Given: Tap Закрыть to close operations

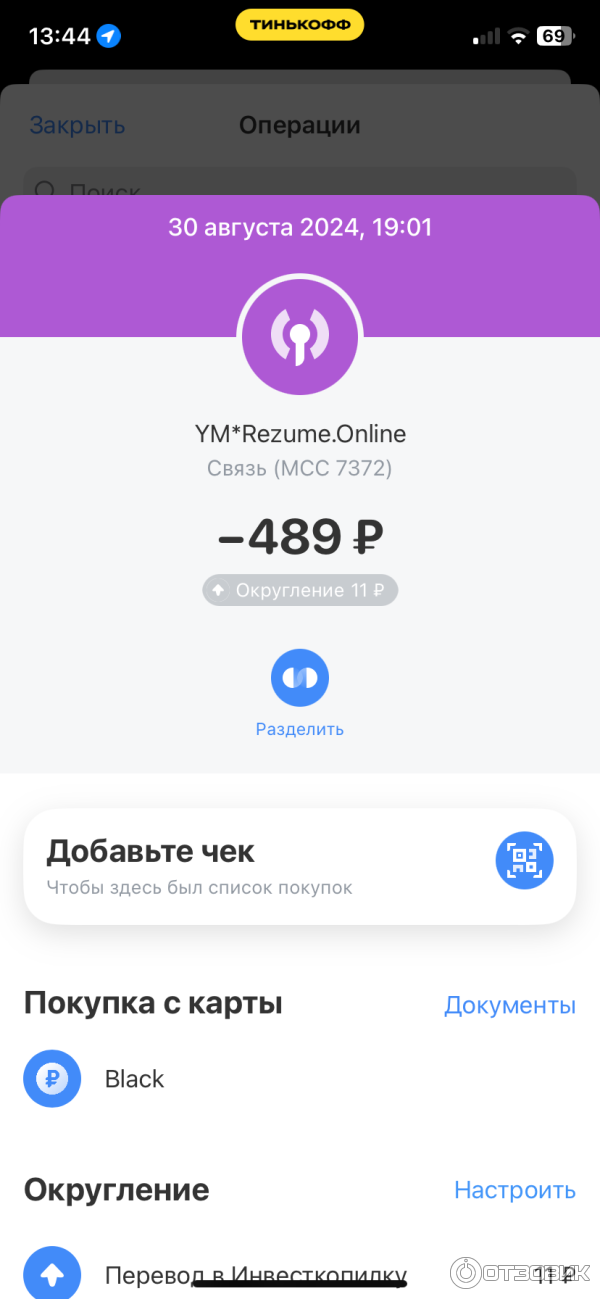Looking at the screenshot, I should click(77, 125).
